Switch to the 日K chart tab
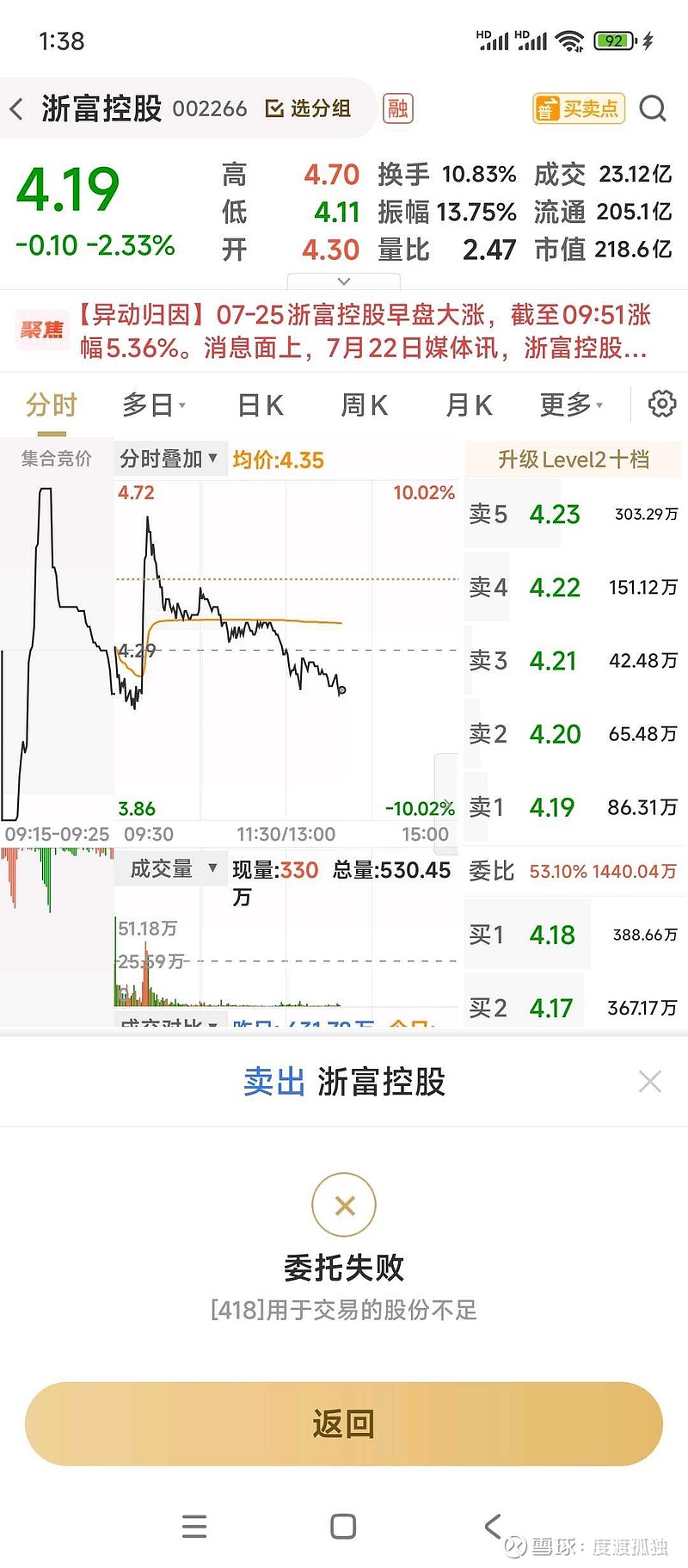 coord(260,404)
